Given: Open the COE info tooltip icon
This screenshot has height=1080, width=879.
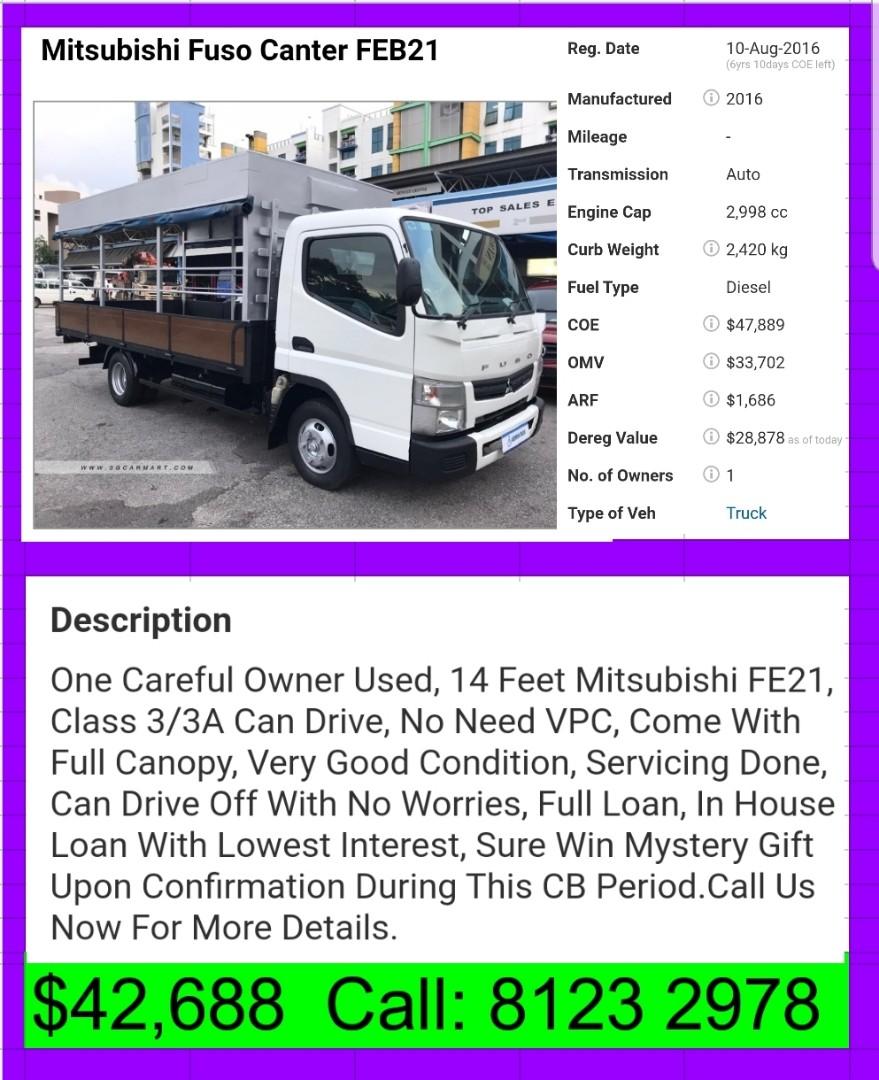Looking at the screenshot, I should 711,325.
